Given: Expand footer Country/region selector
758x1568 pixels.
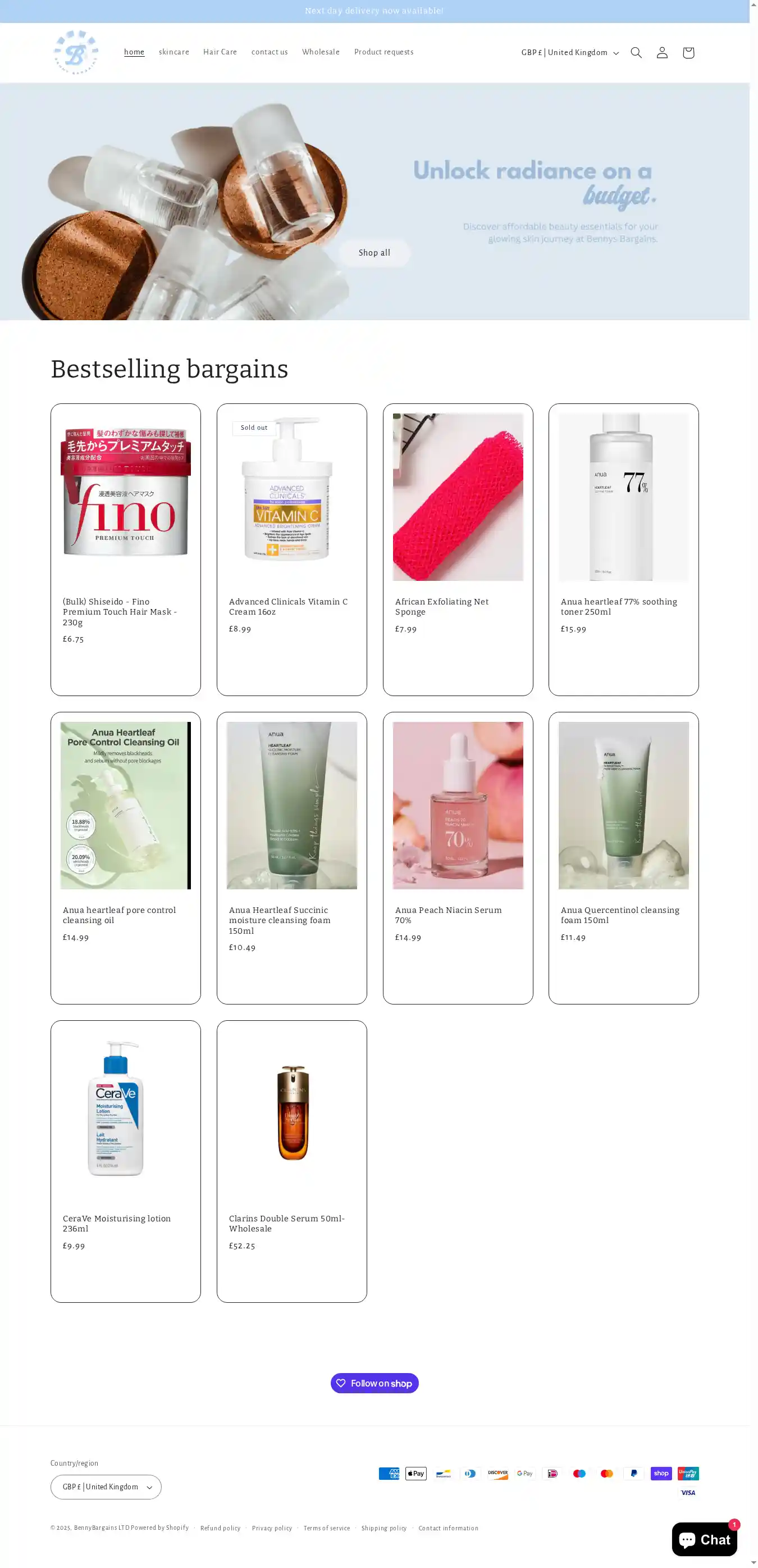Looking at the screenshot, I should (x=106, y=1487).
